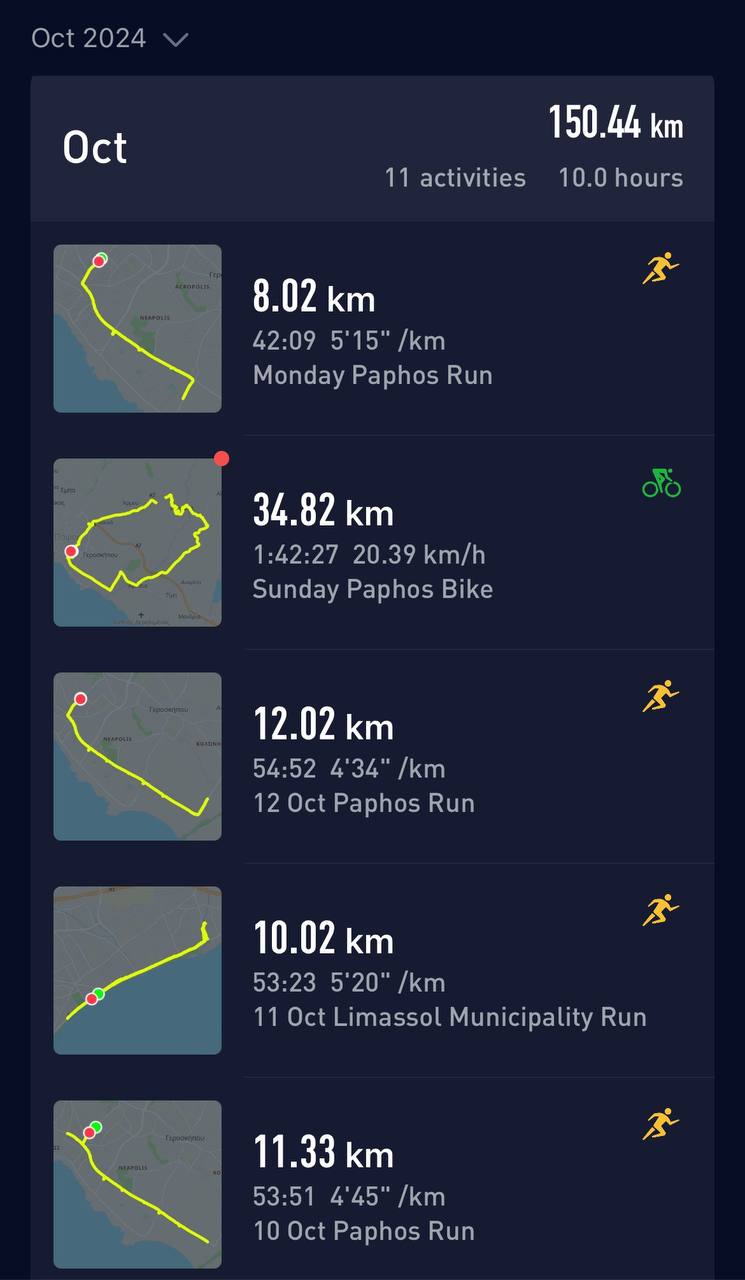This screenshot has width=745, height=1280.
Task: Open the 10 Oct Paphos Run entry
Action: (x=364, y=1185)
